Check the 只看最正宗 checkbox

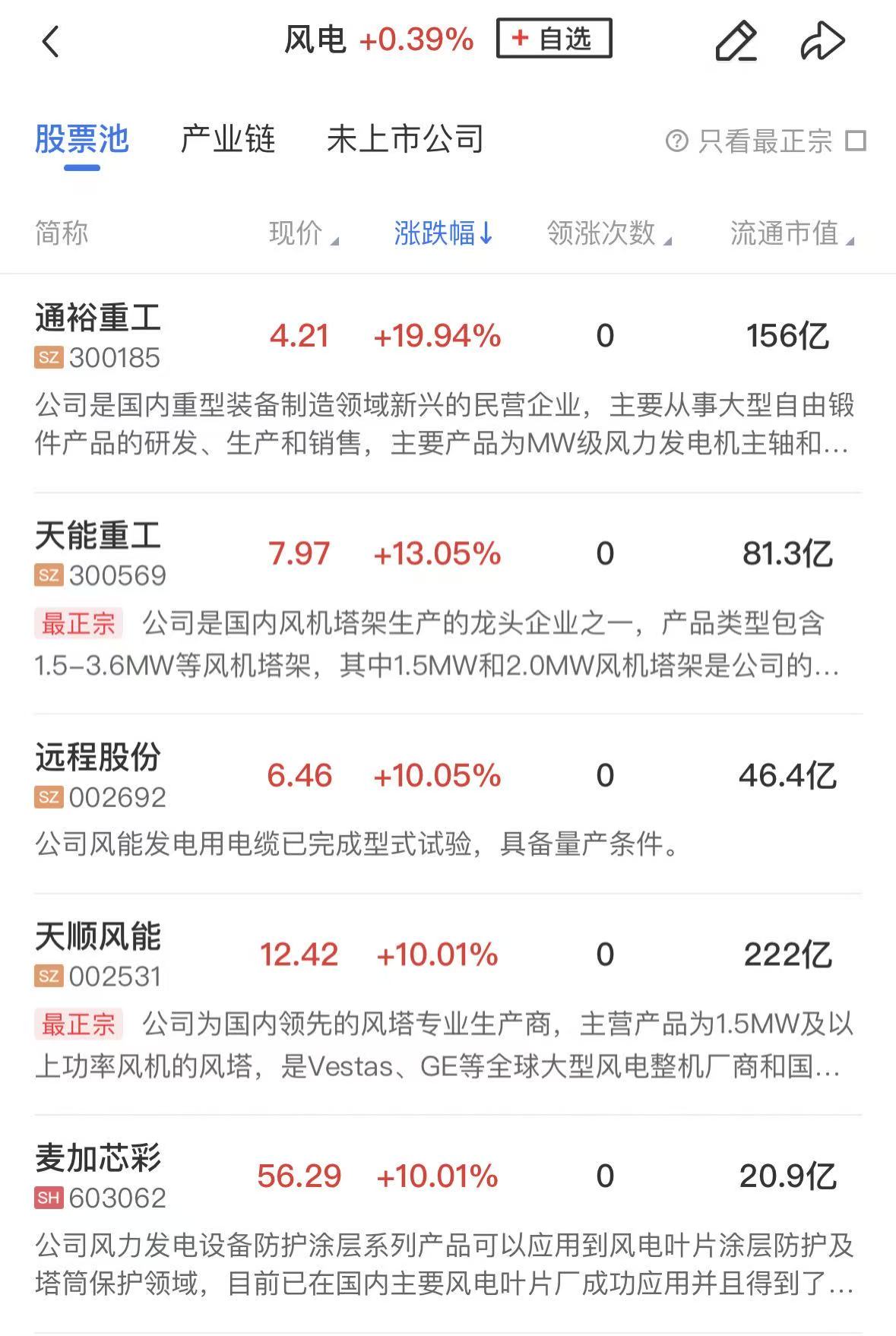856,141
